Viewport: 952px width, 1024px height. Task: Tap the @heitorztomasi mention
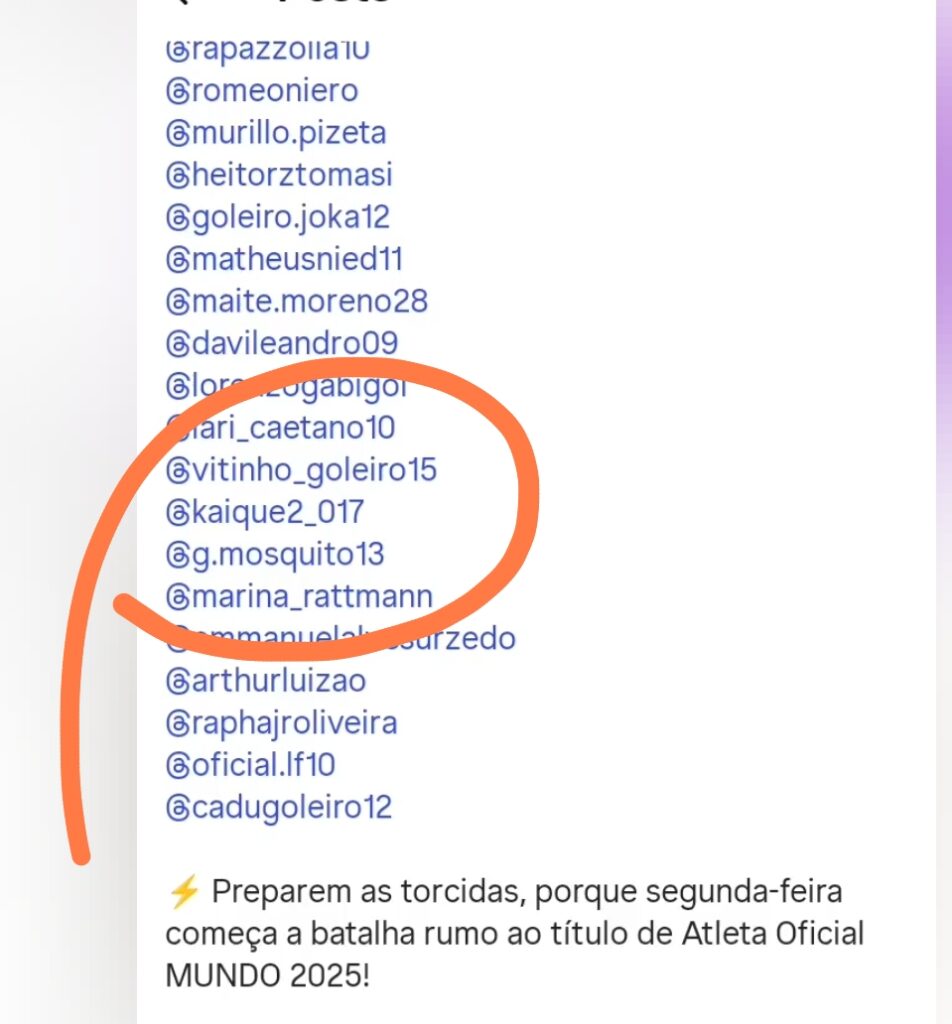point(279,175)
